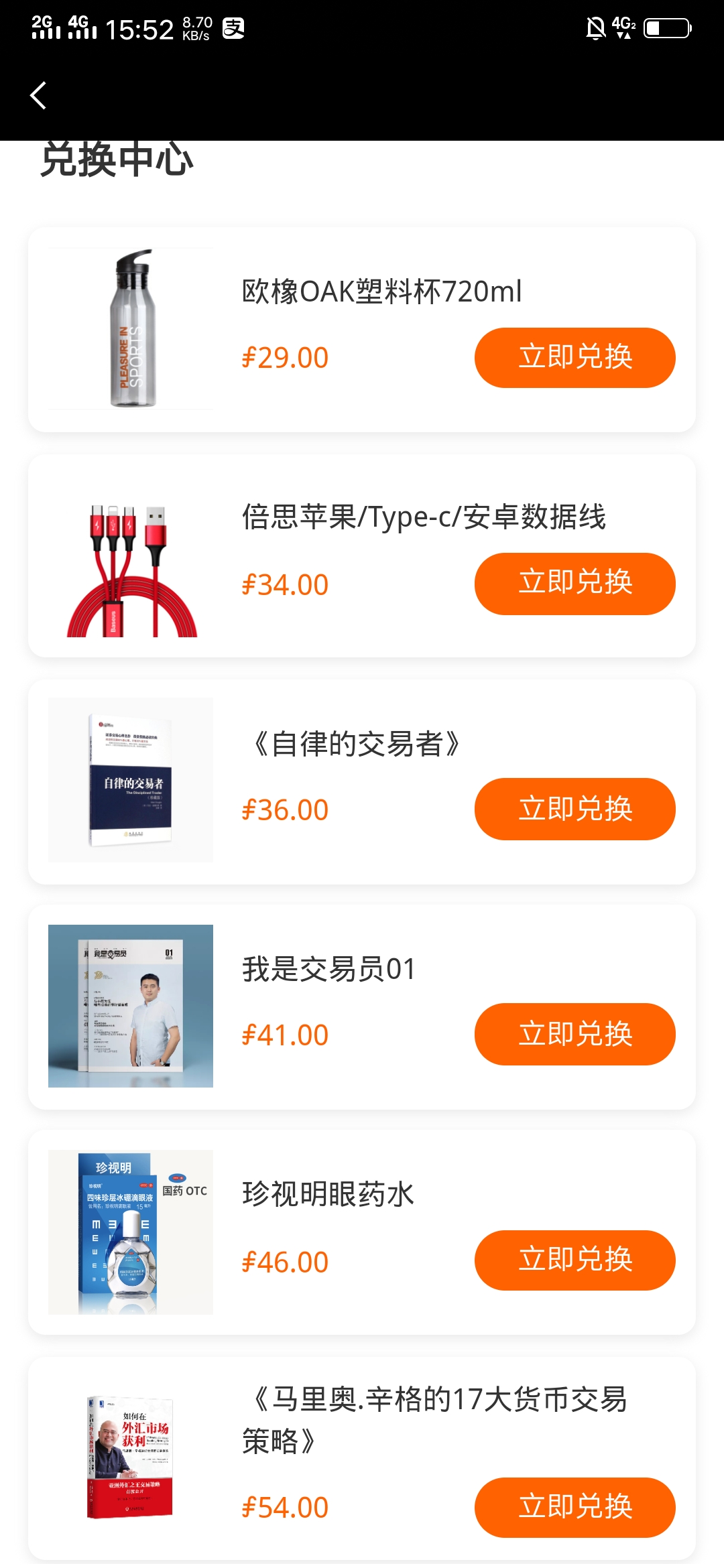Redeem 《马里奥.辛格的17大货币交易策略》
Viewport: 724px width, 1568px height.
click(575, 1507)
